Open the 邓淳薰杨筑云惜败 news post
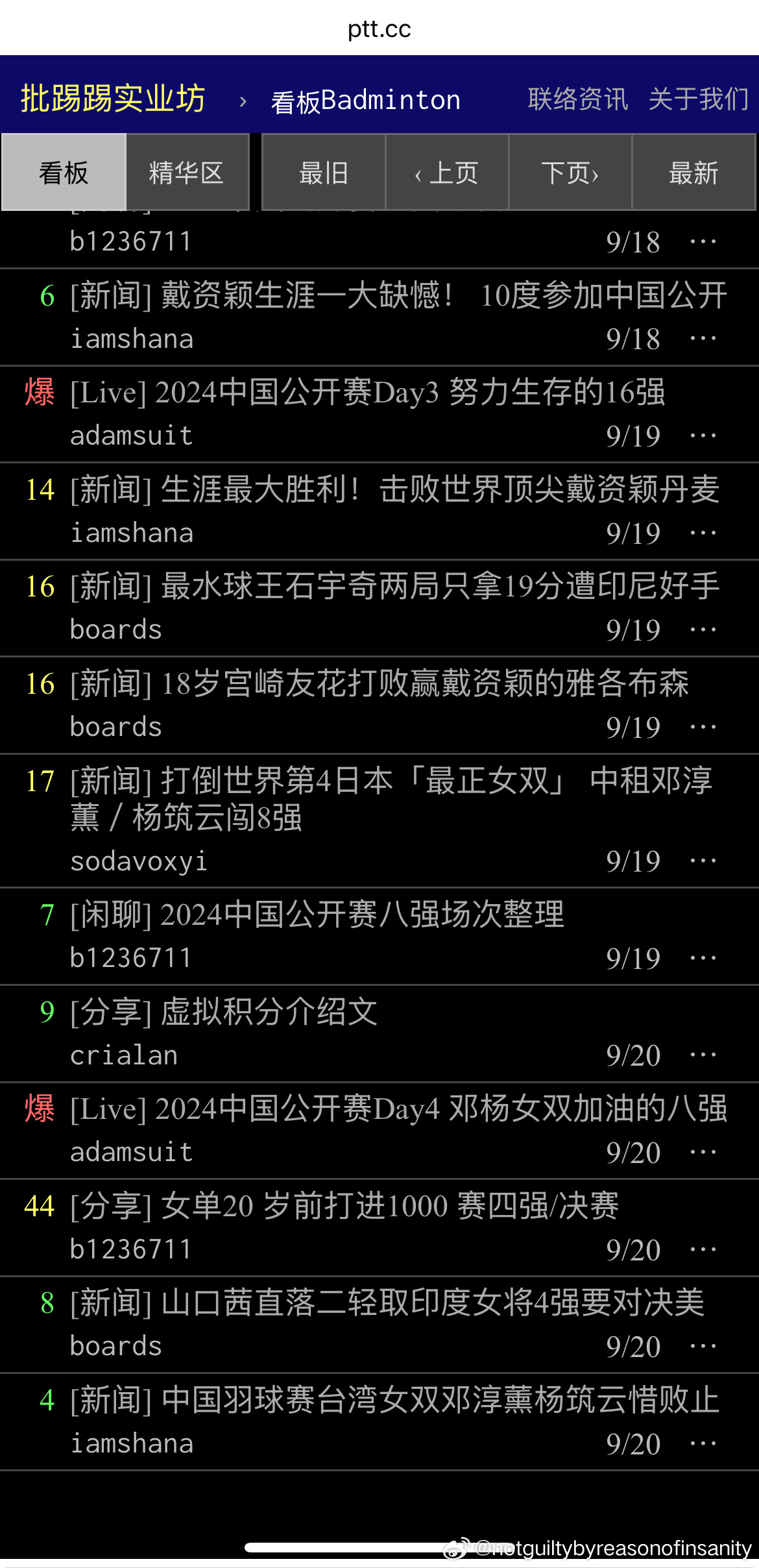759x1568 pixels. (395, 1400)
